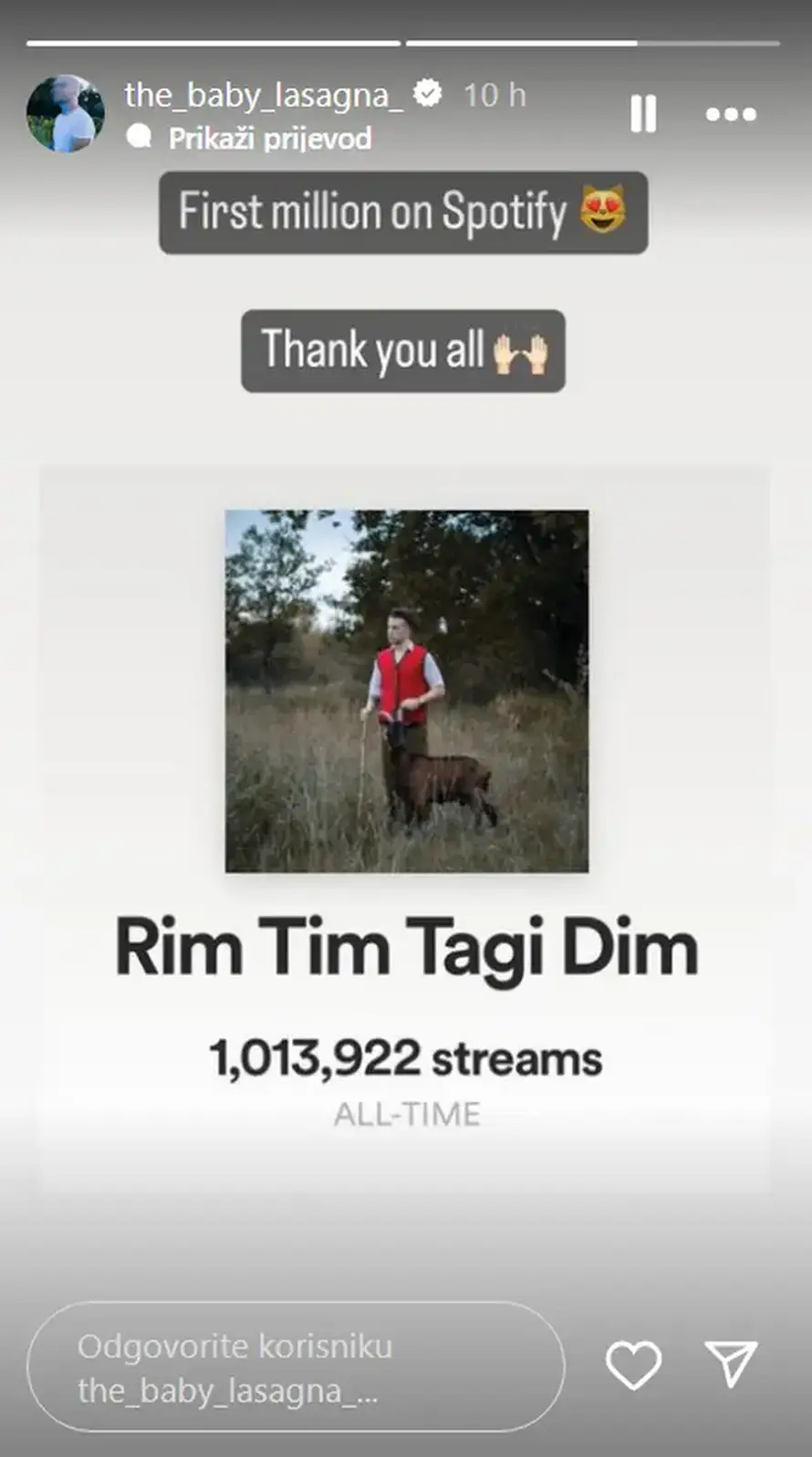Tap Prikaži prijevod to translate story
Image resolution: width=812 pixels, height=1457 pixels.
click(269, 139)
